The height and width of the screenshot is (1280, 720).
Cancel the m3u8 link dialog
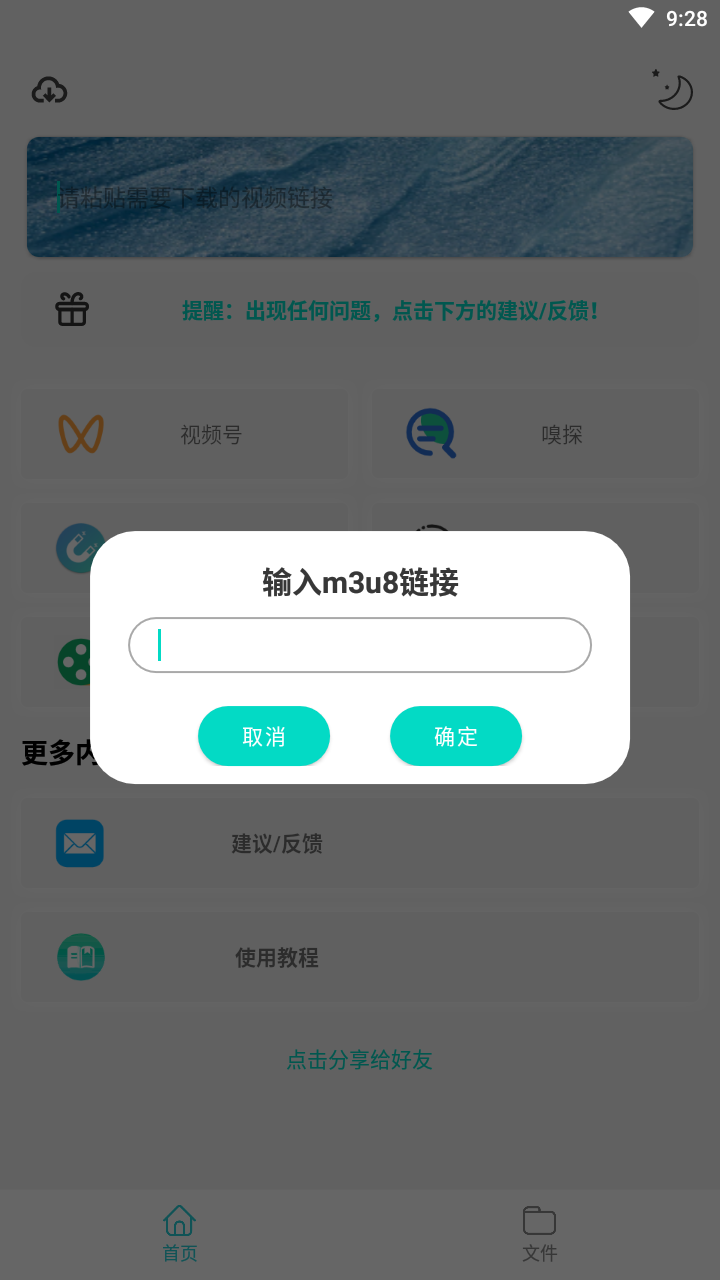point(264,736)
